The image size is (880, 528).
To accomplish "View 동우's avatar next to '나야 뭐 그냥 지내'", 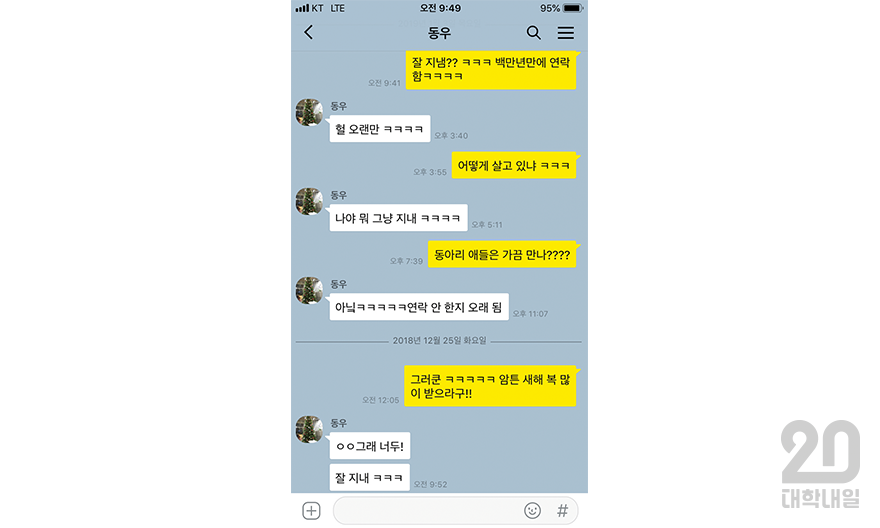I will (x=309, y=202).
